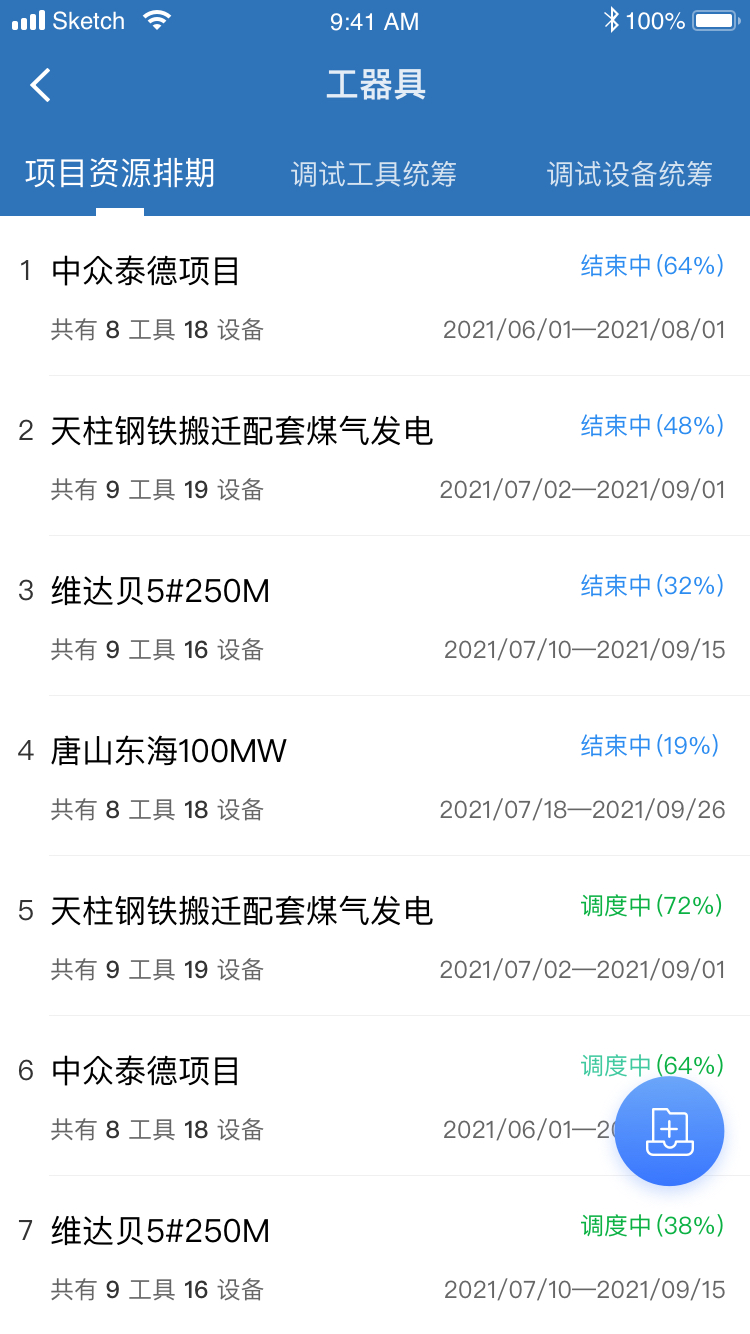Screen dimensions: 750x1334
Task: Open row 1 中众泰德项目
Action: click(x=375, y=296)
